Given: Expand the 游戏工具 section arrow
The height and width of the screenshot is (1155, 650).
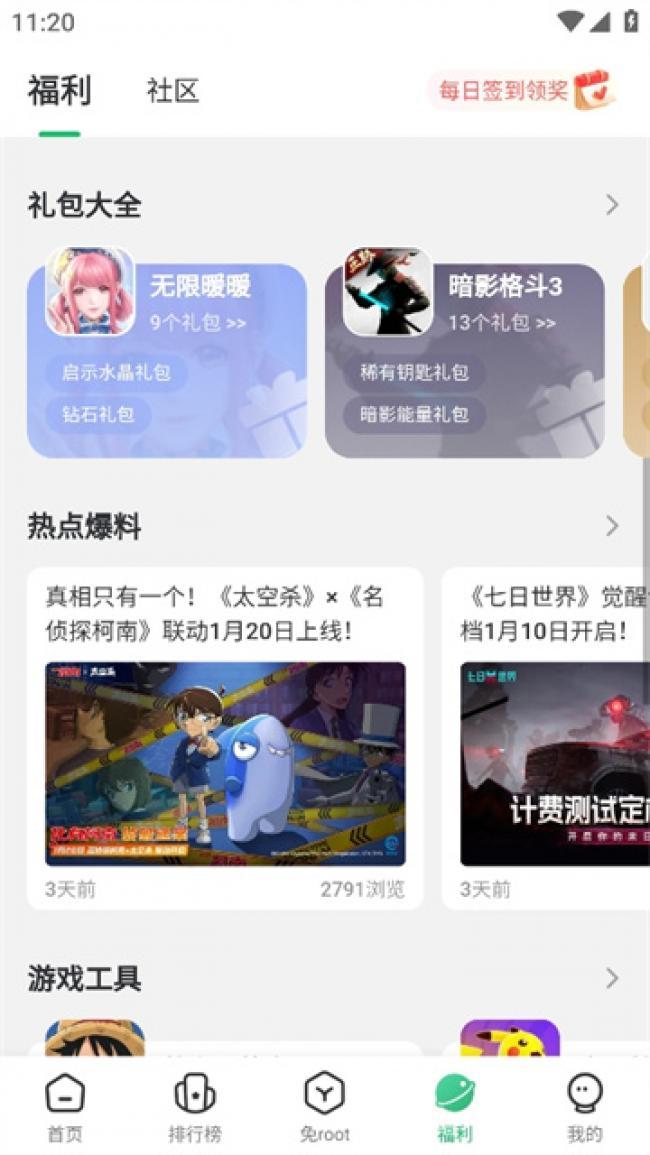Looking at the screenshot, I should [612, 978].
